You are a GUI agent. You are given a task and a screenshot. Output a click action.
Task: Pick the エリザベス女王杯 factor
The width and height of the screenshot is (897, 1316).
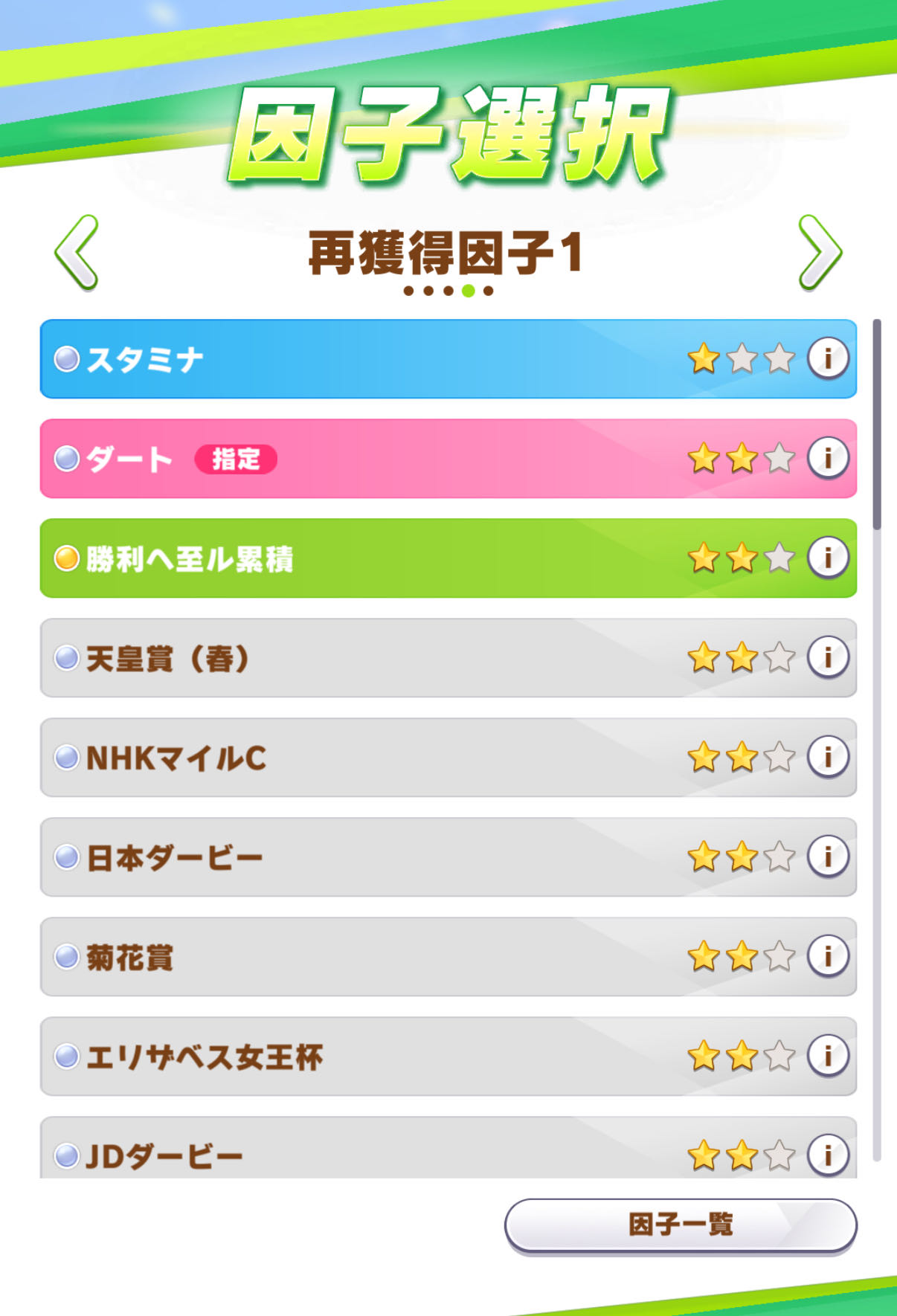pos(372,1057)
